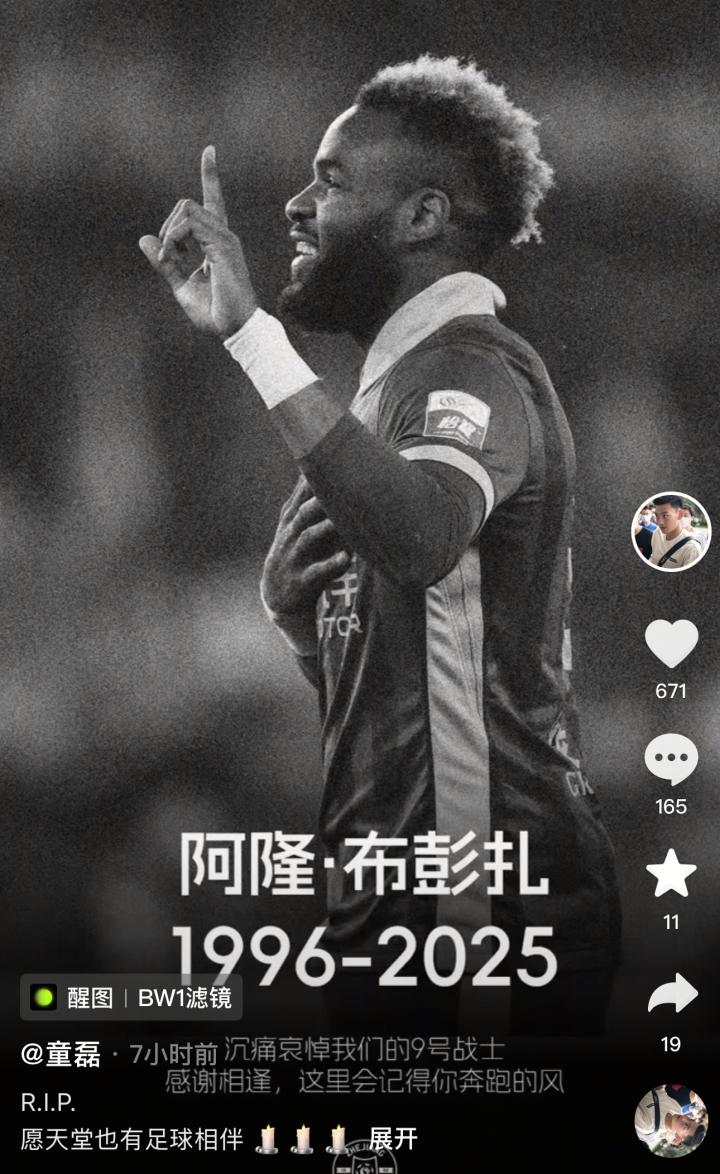
Task: Open the comments with 165 replies
Action: click(671, 759)
